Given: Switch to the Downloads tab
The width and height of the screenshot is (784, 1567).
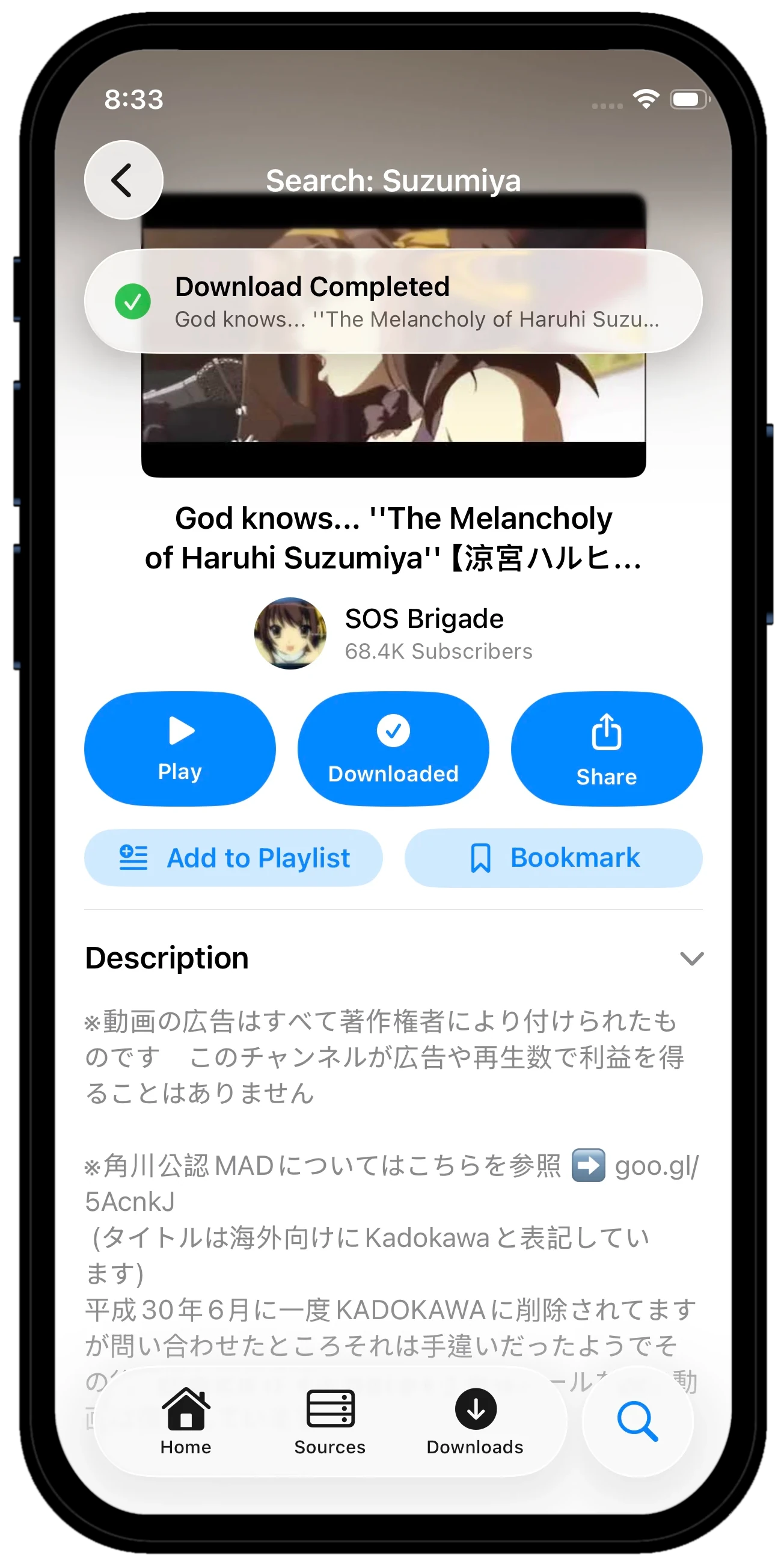Looking at the screenshot, I should [476, 1422].
